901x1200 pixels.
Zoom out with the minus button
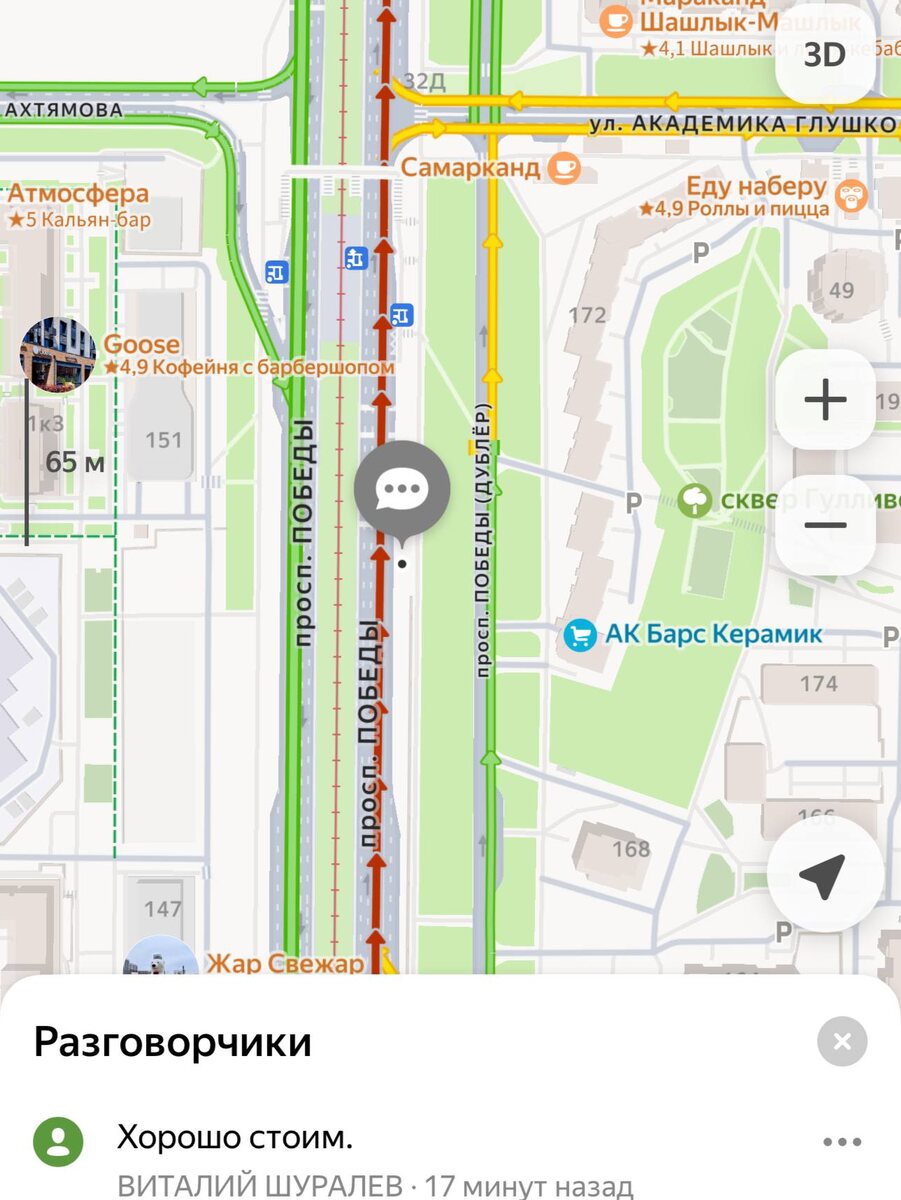(825, 525)
